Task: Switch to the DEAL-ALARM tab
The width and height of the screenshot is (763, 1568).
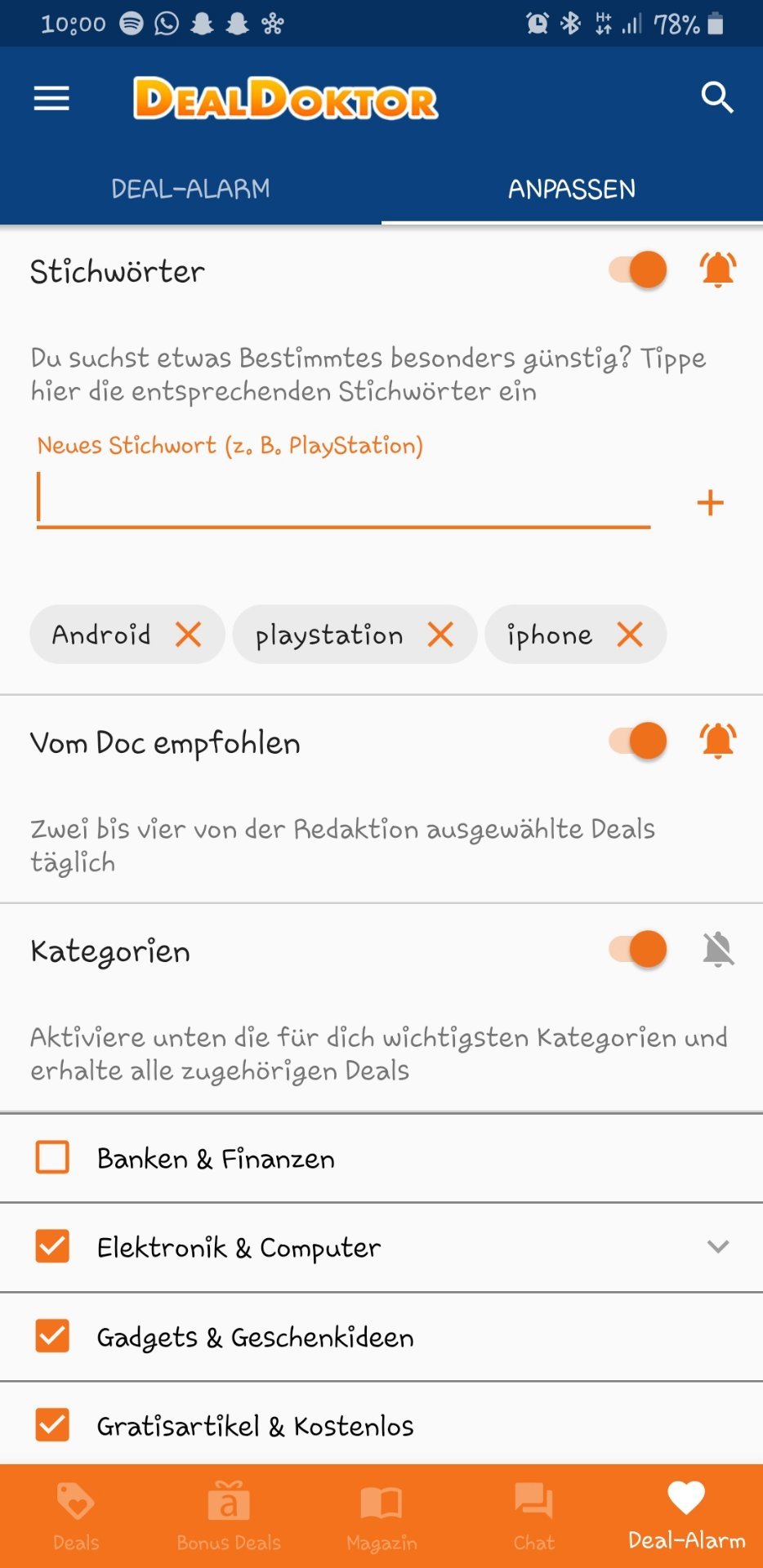Action: [x=190, y=189]
